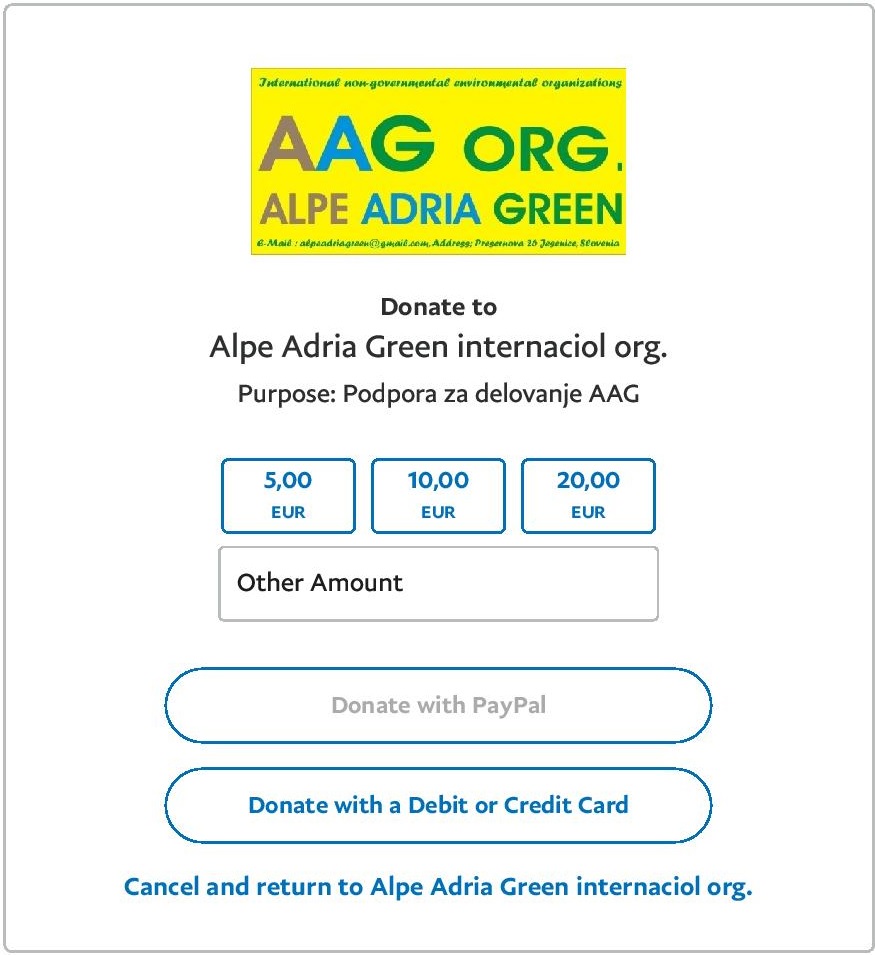
Task: Cancel and return to Alpe Adria Green
Action: click(x=438, y=887)
